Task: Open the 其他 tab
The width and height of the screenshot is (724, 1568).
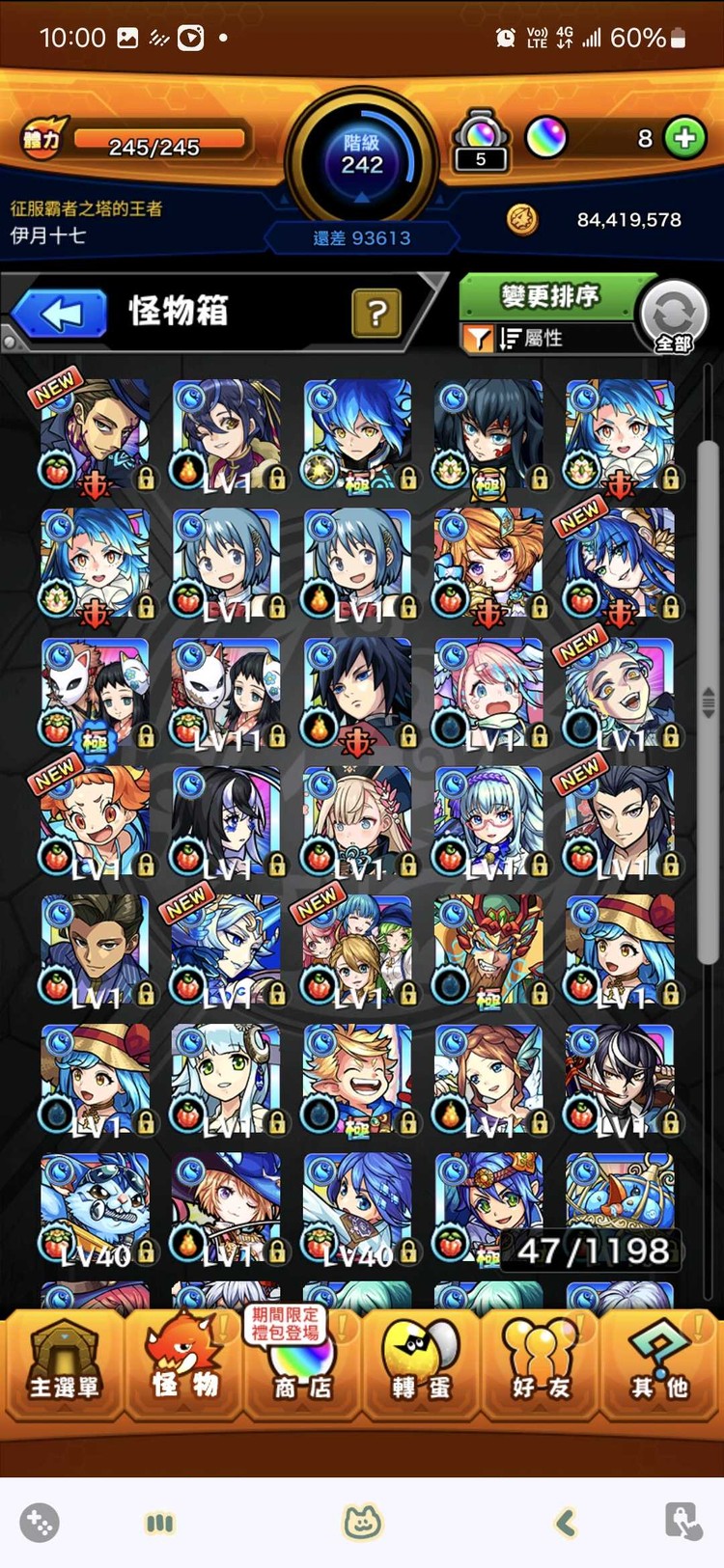Action: [660, 1363]
